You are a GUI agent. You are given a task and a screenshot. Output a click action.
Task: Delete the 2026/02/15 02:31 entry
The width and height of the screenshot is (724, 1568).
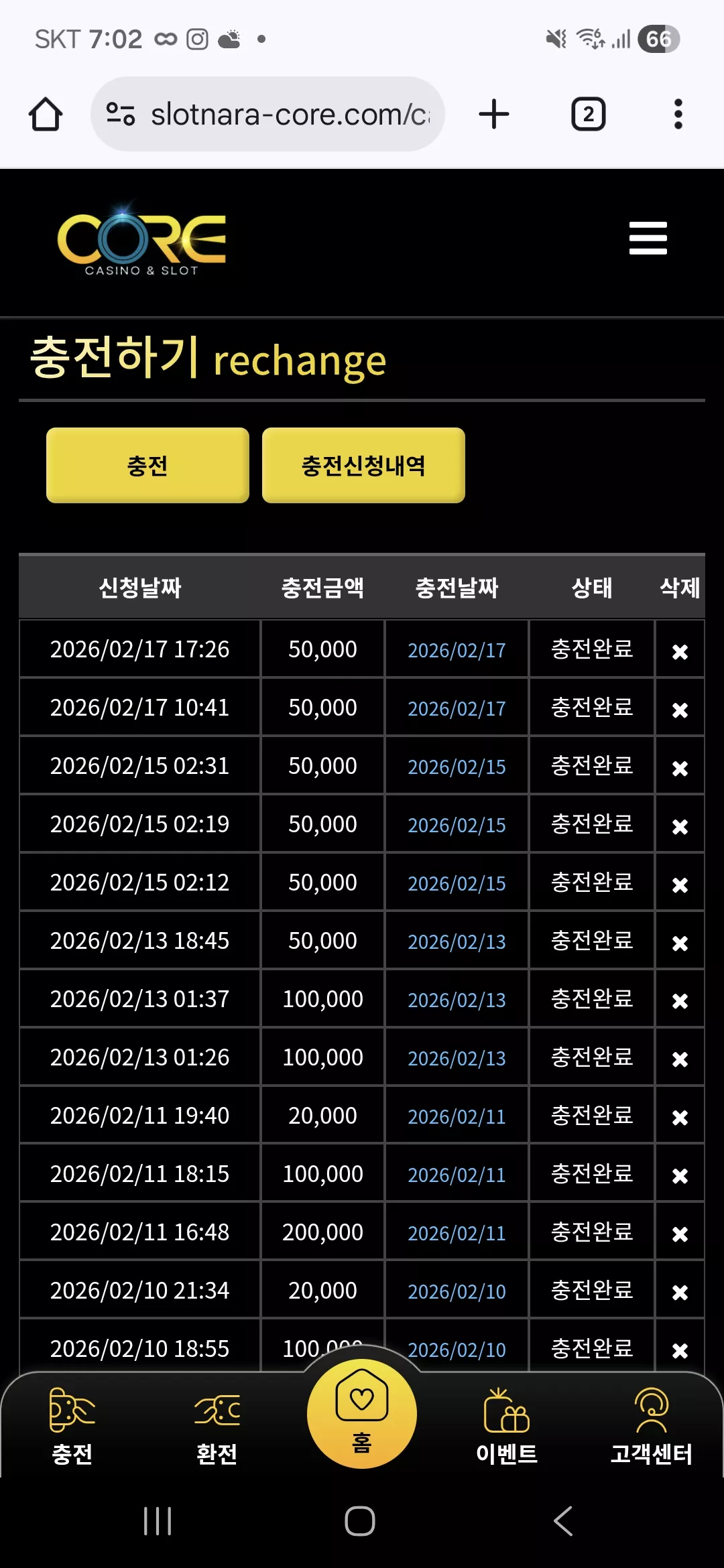pos(680,768)
